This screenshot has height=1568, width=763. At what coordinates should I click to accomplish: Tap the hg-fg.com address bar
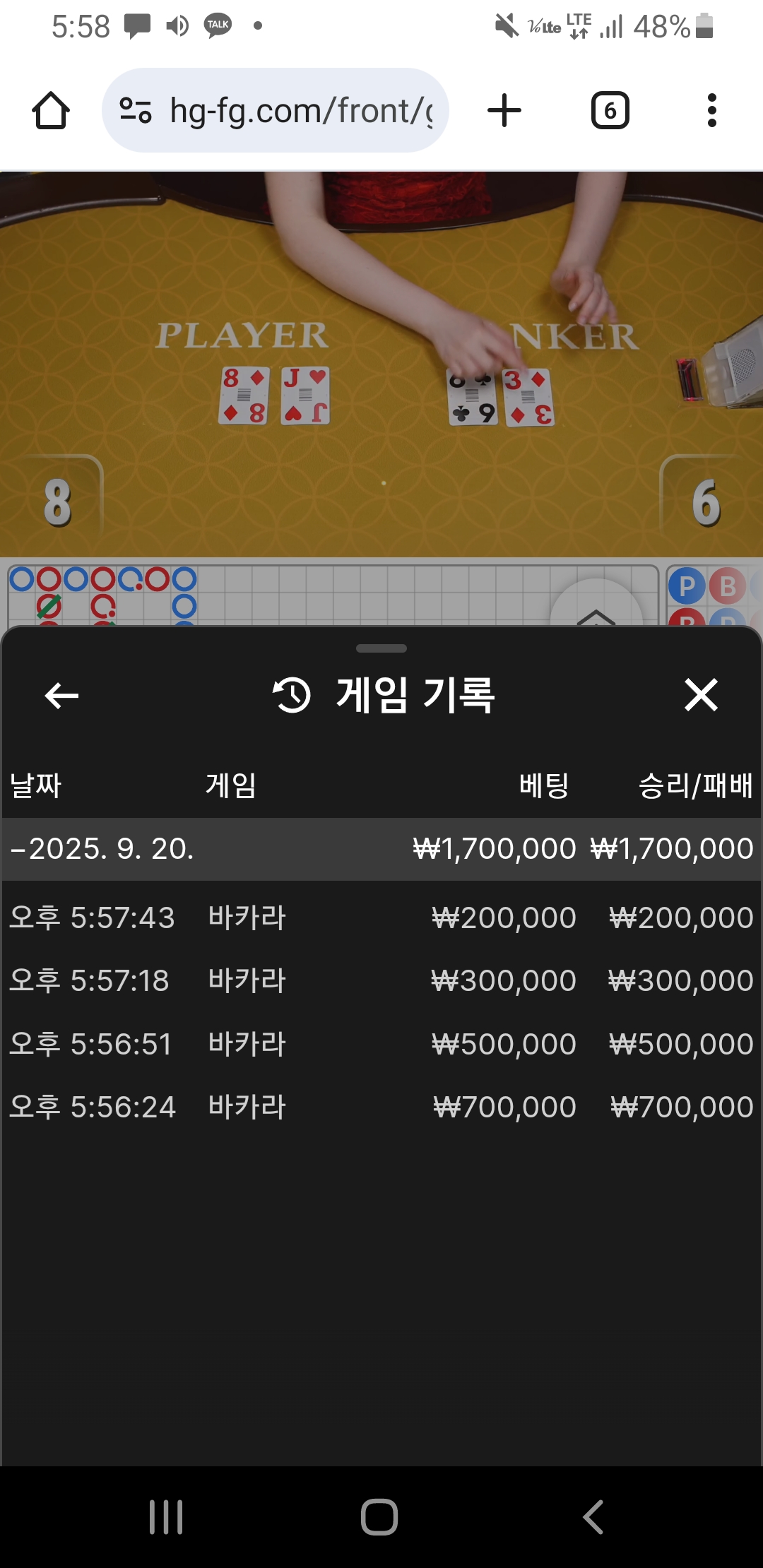point(276,110)
